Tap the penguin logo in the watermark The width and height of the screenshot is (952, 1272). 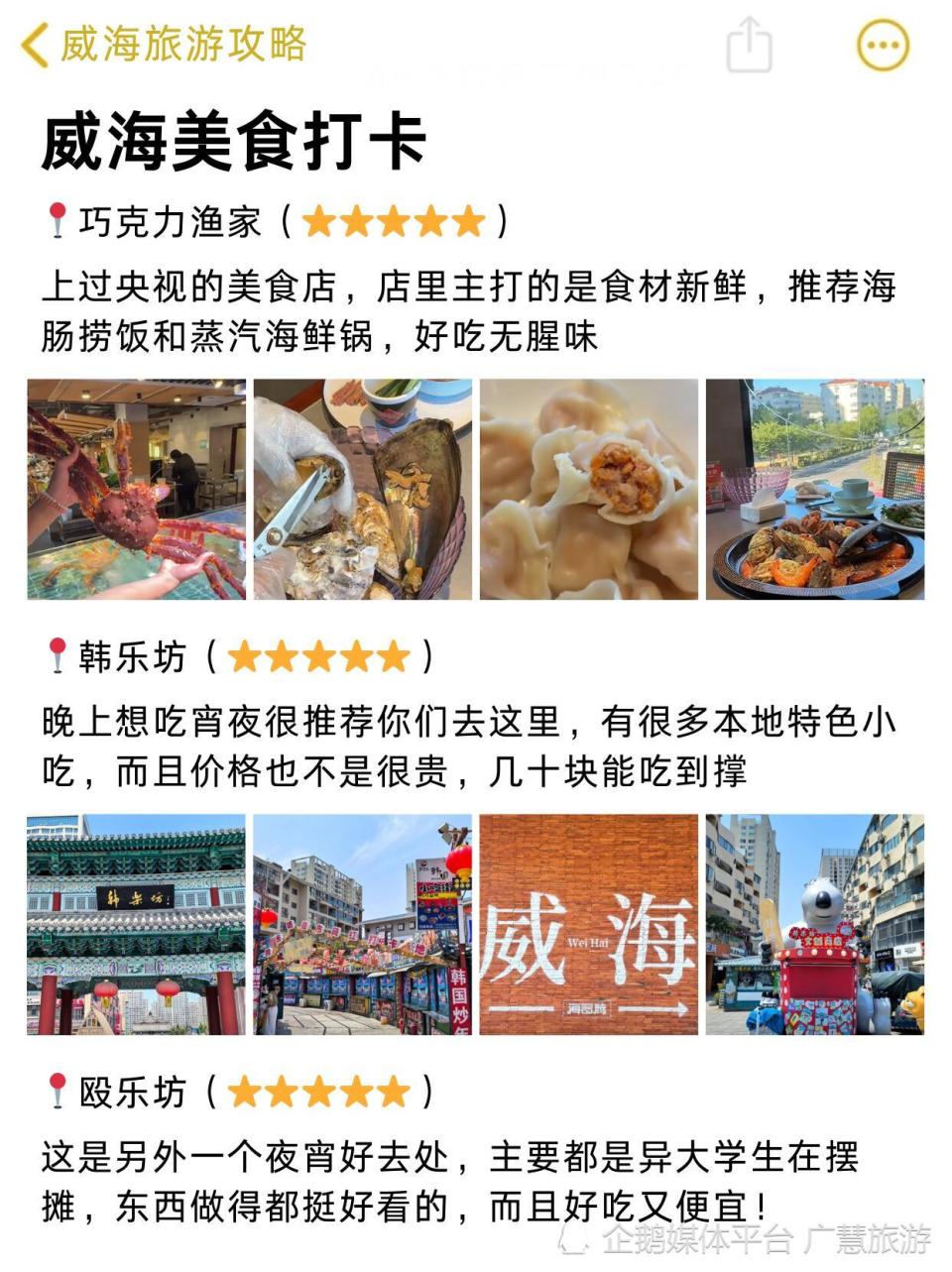571,1238
